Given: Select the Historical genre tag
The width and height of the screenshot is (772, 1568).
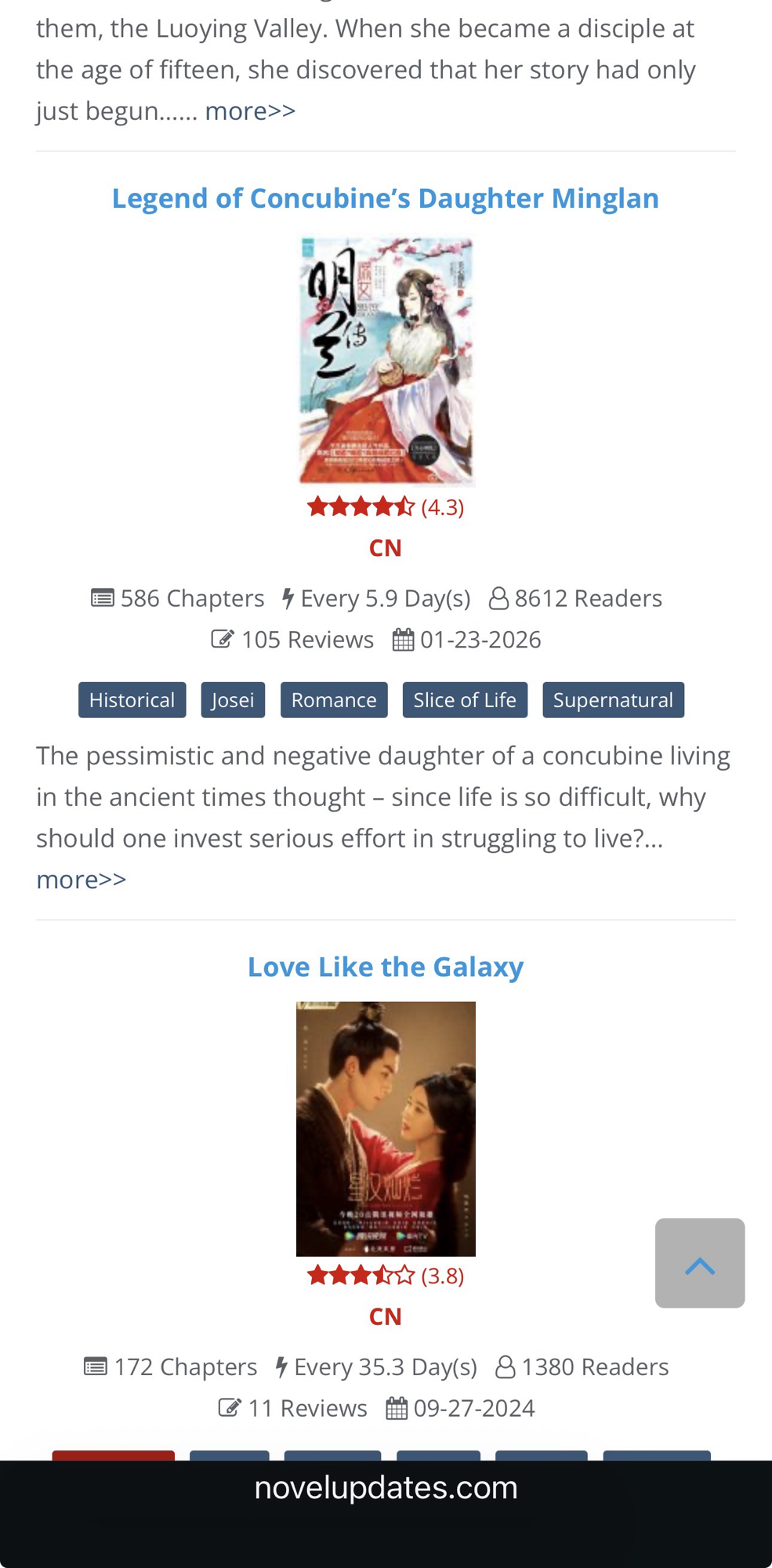Looking at the screenshot, I should pos(132,700).
